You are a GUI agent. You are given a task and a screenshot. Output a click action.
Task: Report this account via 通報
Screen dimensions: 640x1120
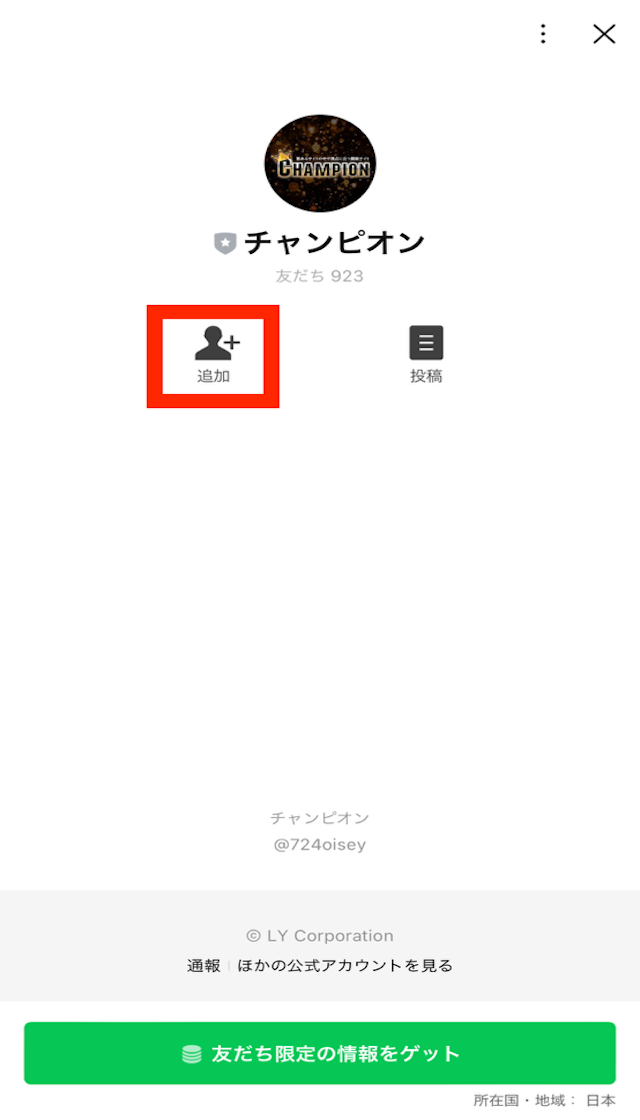tap(203, 965)
